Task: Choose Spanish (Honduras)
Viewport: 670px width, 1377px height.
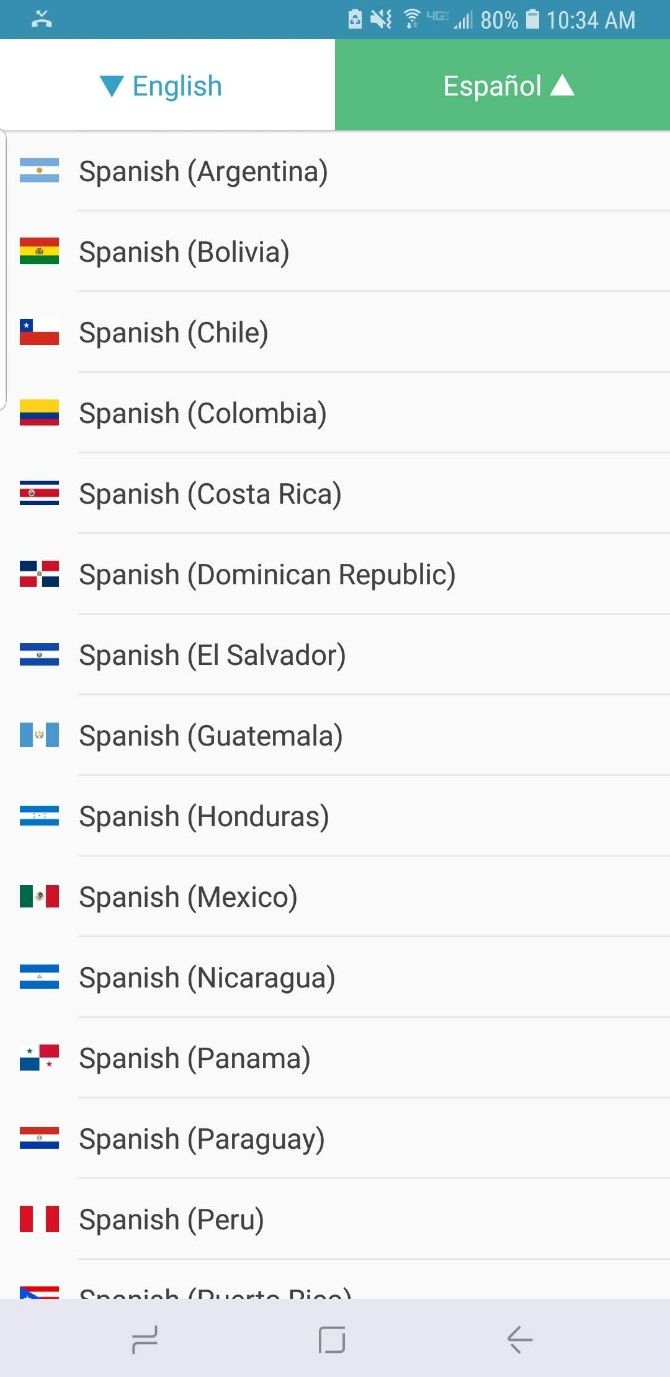Action: pyautogui.click(x=335, y=816)
